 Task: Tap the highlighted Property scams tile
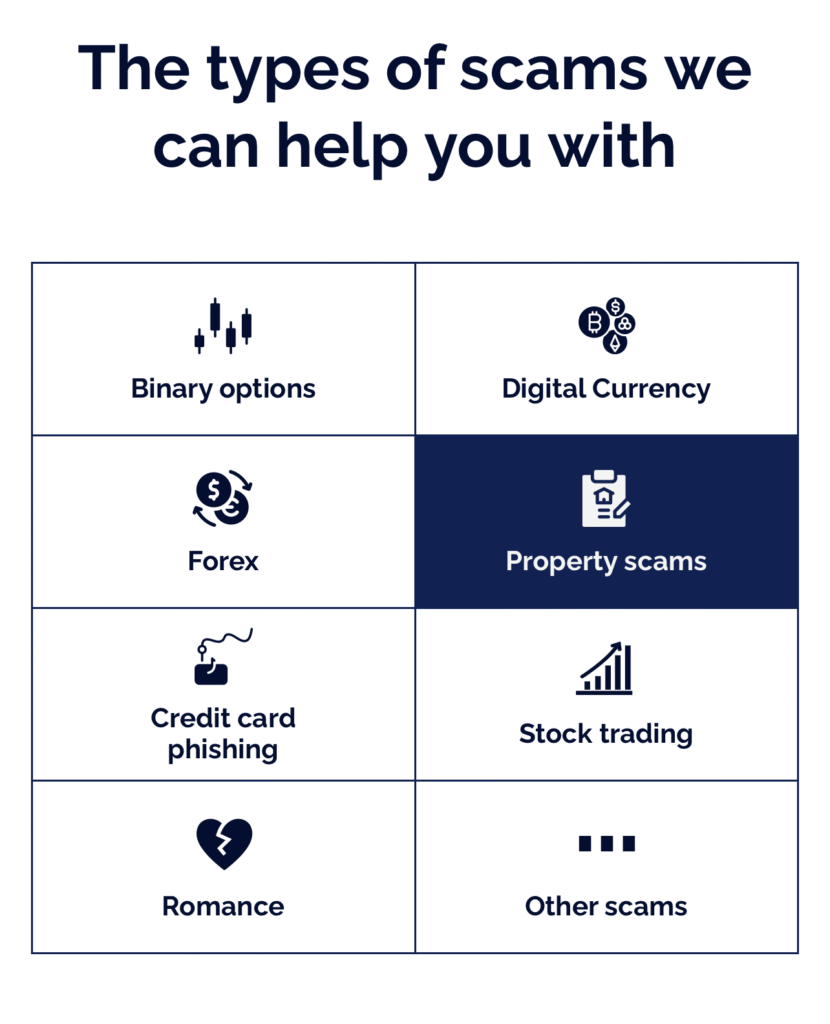(606, 521)
